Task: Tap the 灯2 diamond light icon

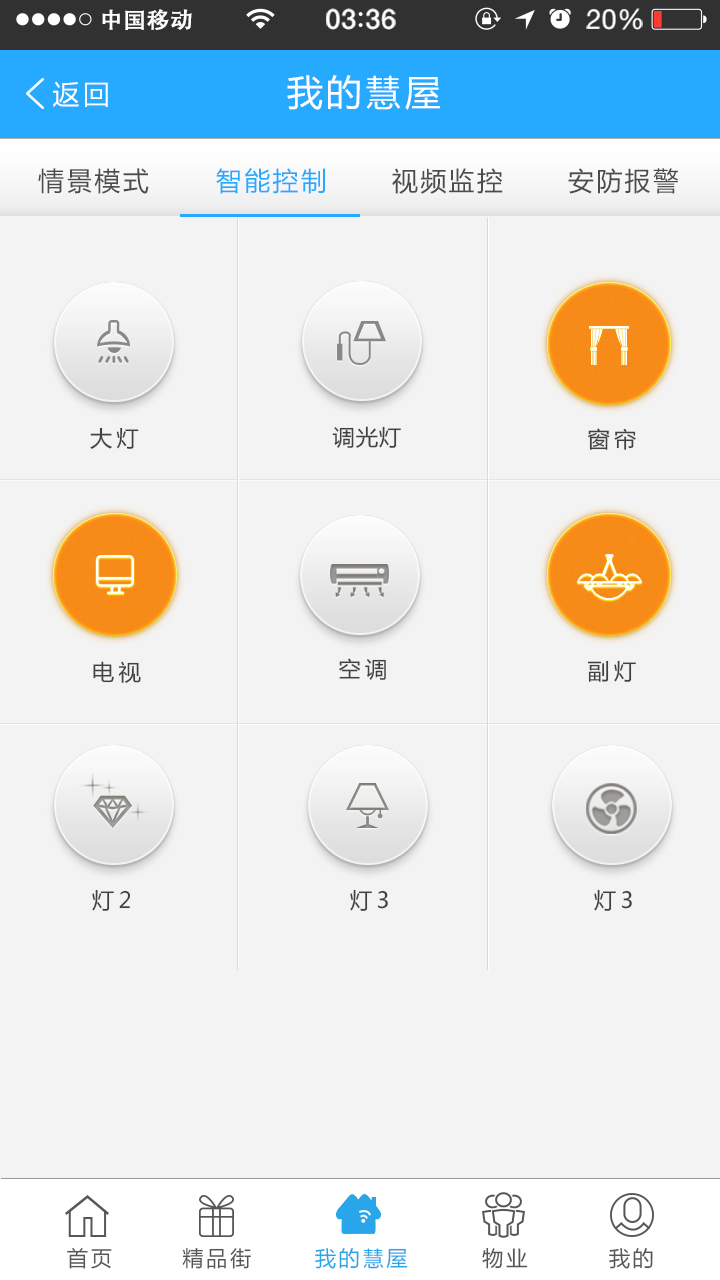Action: tap(114, 805)
